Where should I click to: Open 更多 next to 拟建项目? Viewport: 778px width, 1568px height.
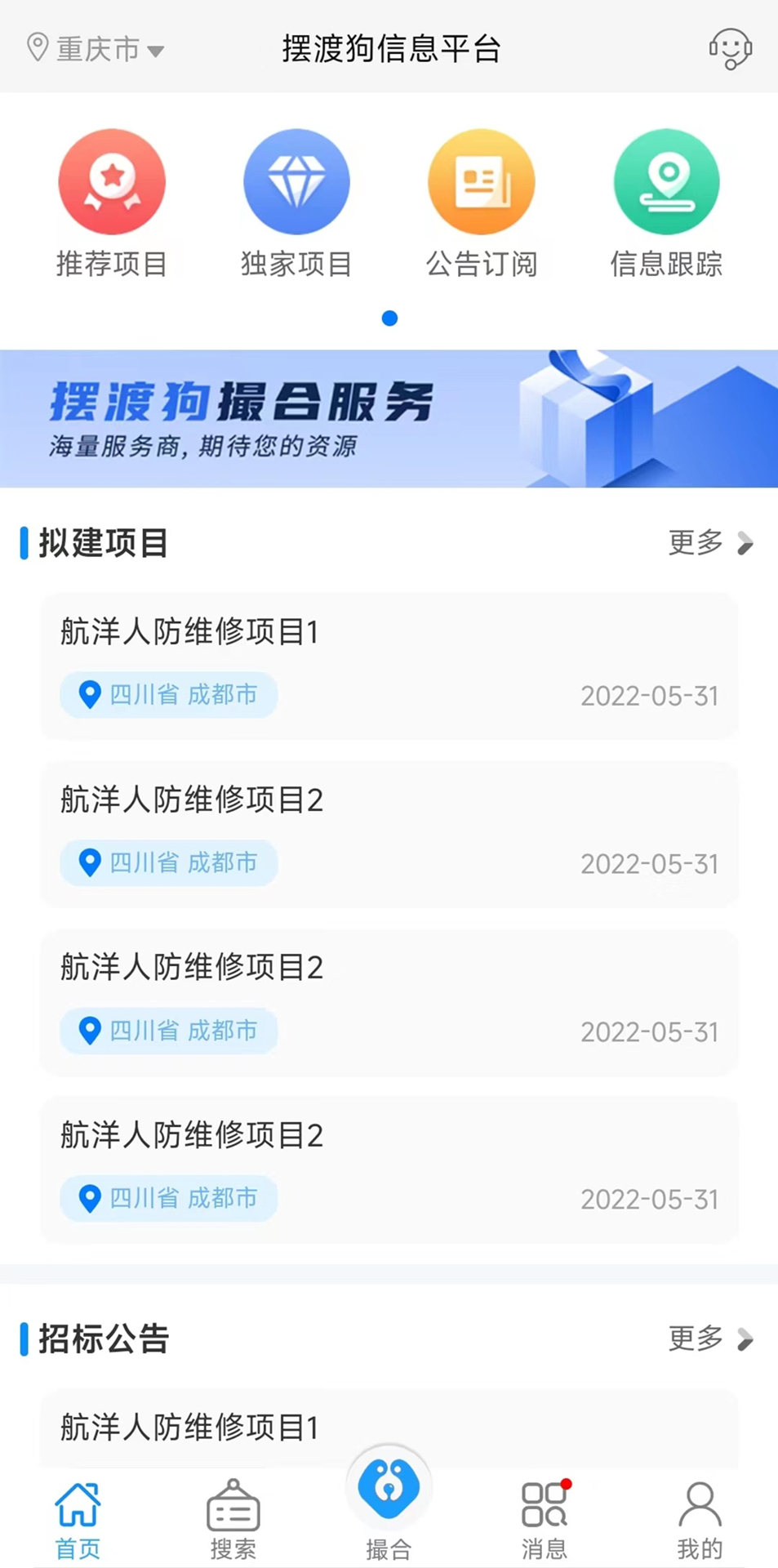pos(696,543)
